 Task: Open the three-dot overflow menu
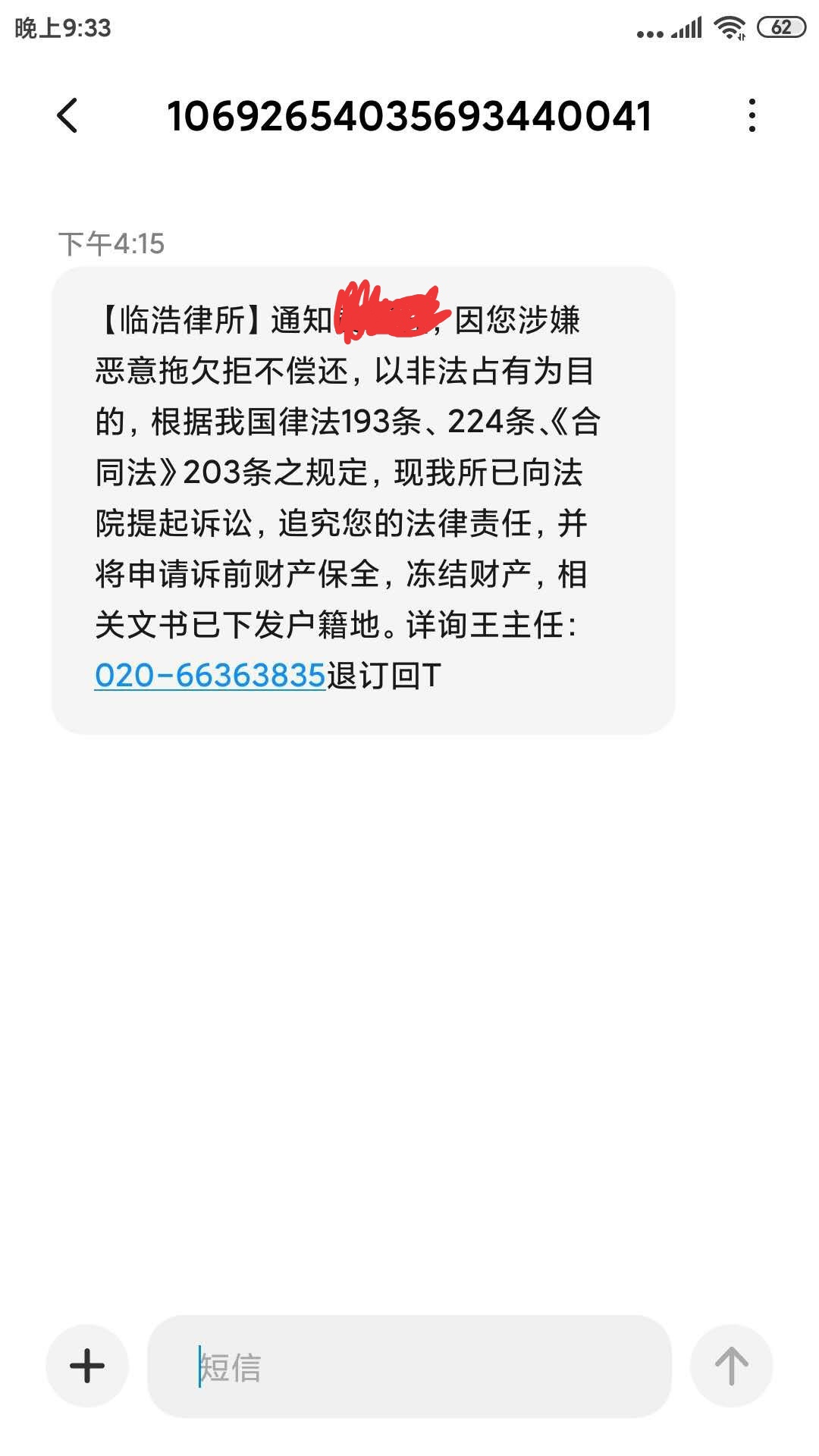(752, 115)
